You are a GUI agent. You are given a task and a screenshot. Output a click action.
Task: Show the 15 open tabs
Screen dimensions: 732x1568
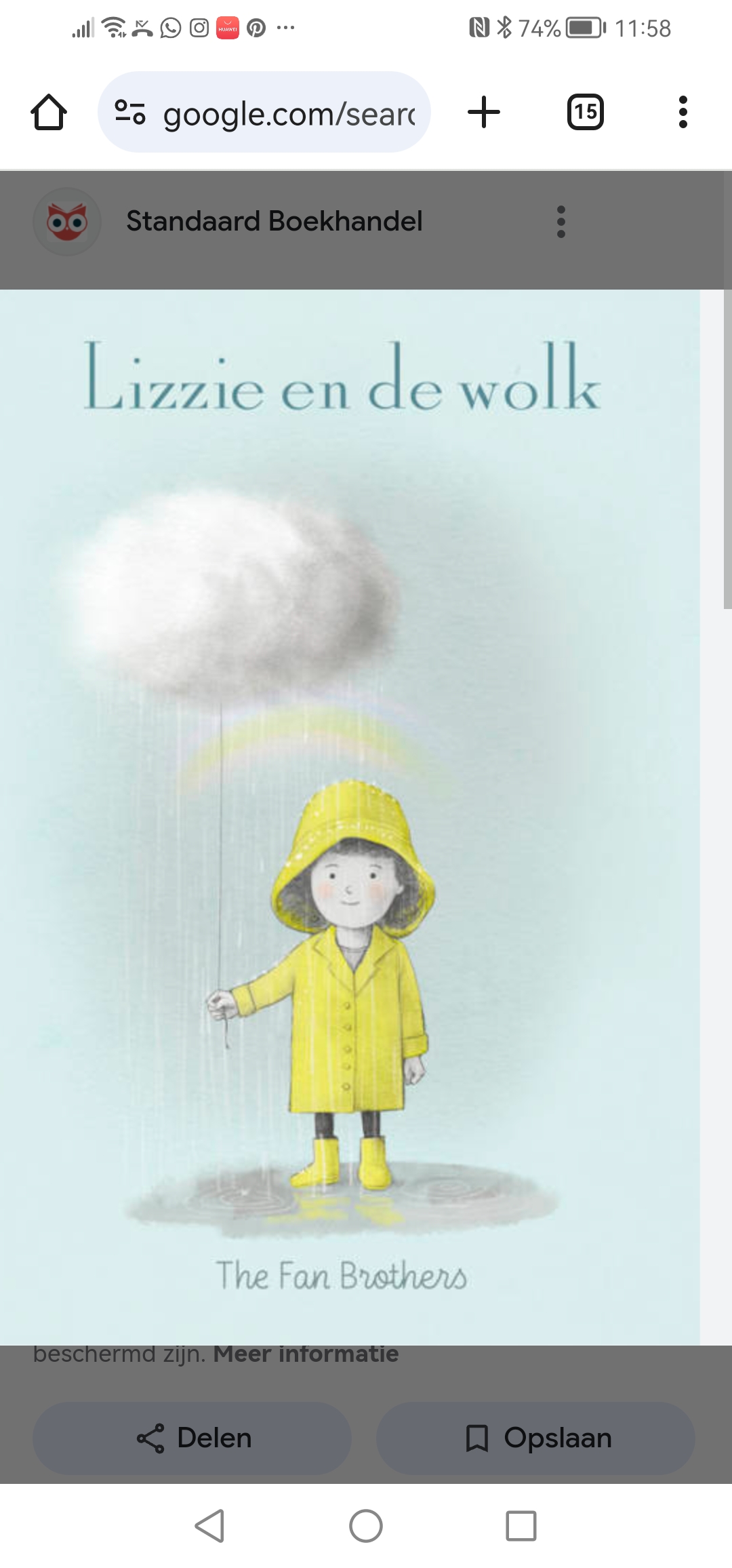pyautogui.click(x=585, y=113)
